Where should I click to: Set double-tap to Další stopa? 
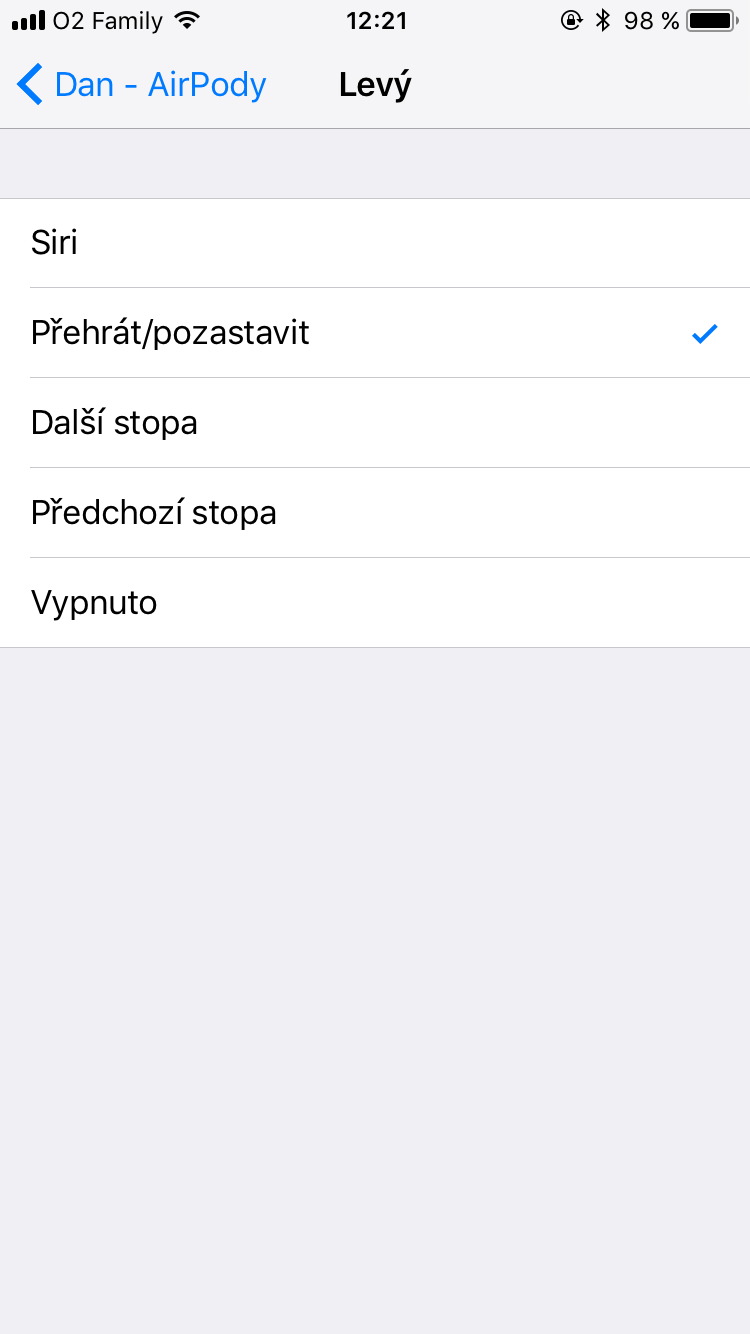(375, 423)
